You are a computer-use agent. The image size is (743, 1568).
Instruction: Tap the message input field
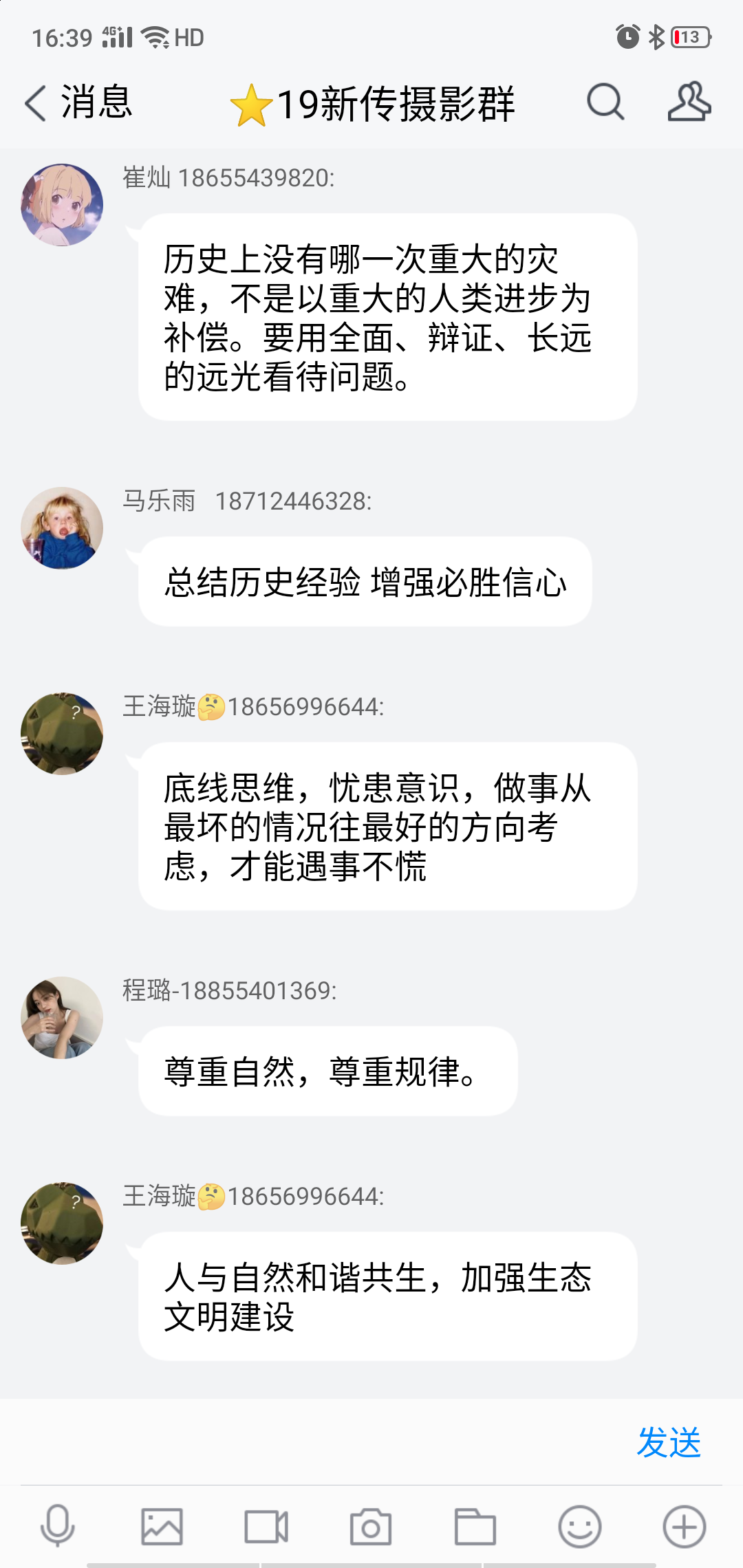click(316, 1441)
